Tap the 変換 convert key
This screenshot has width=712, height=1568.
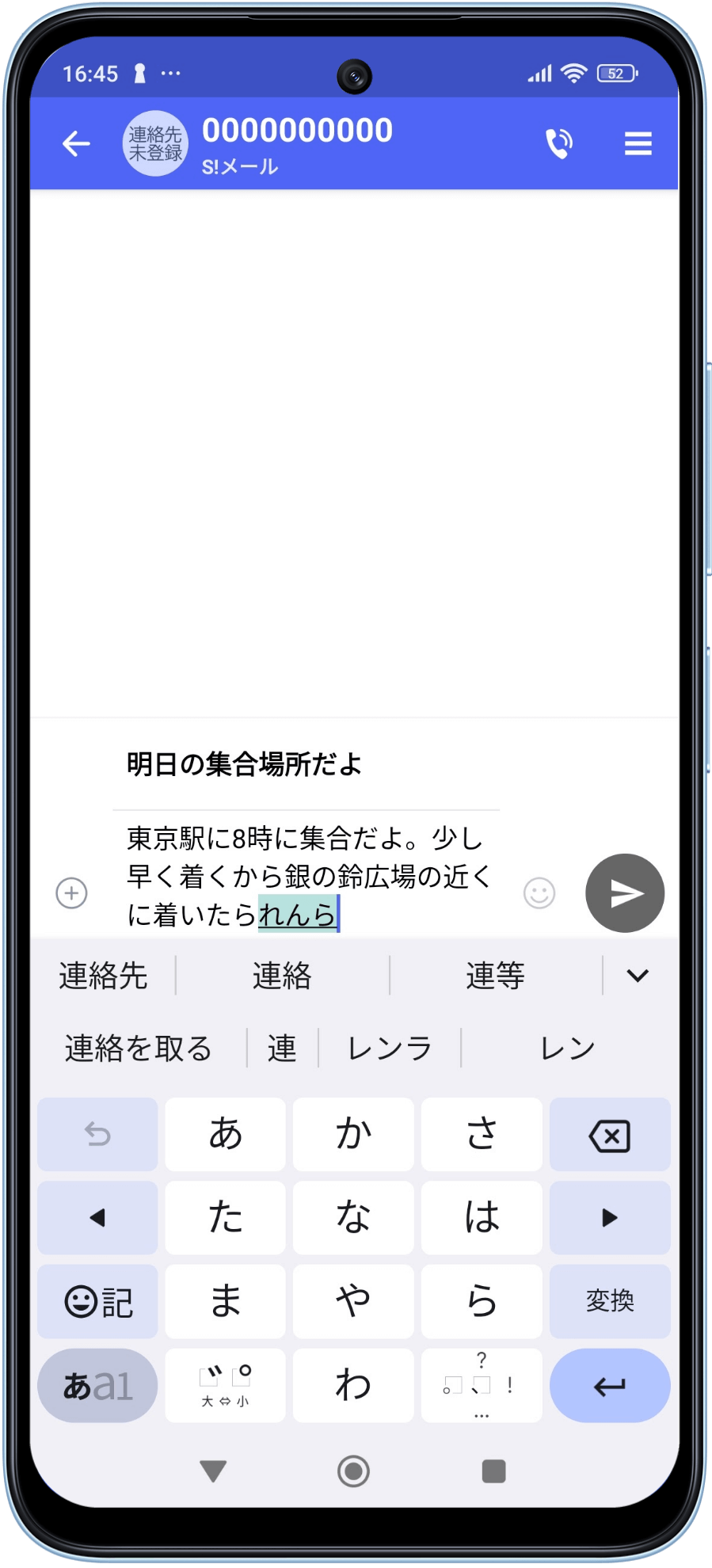[609, 1301]
